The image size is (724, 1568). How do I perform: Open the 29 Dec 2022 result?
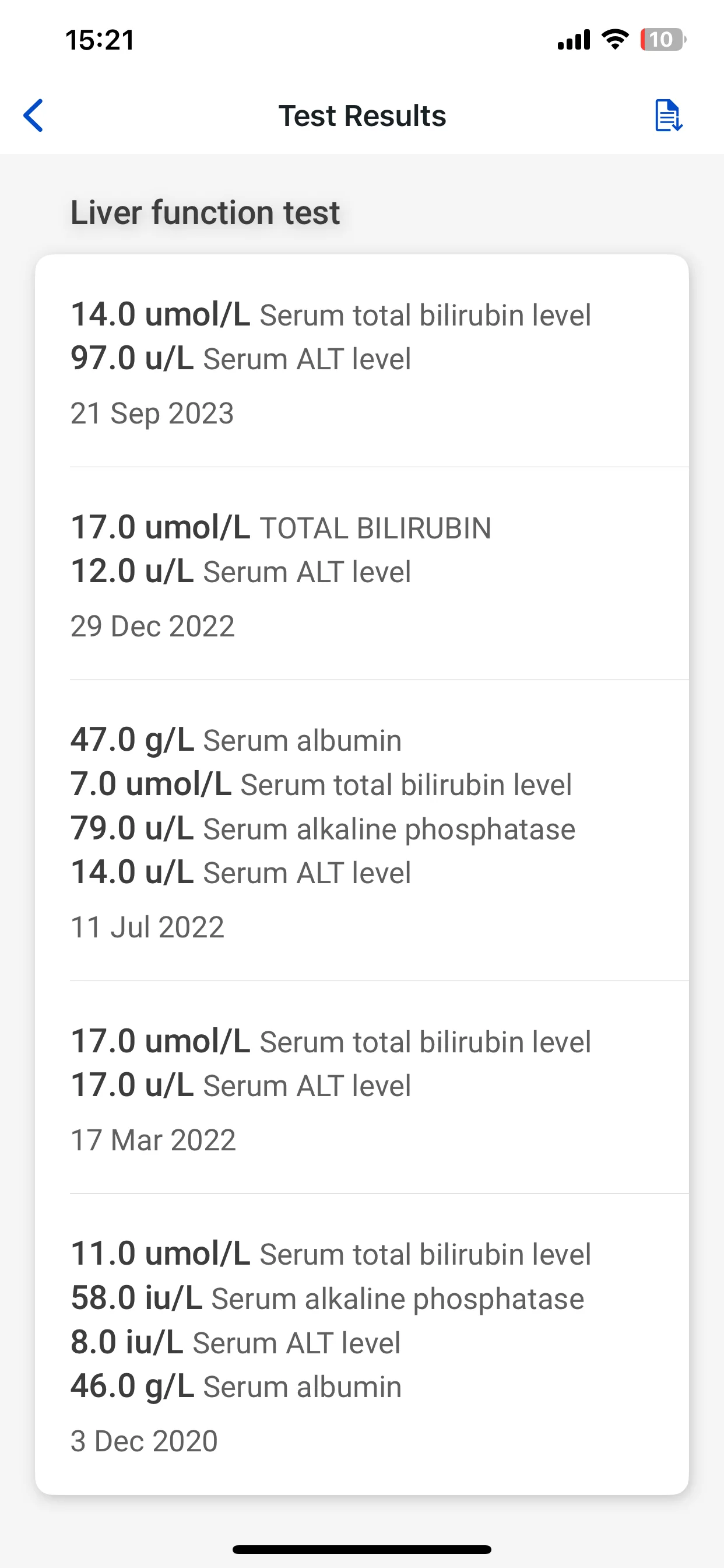point(362,574)
